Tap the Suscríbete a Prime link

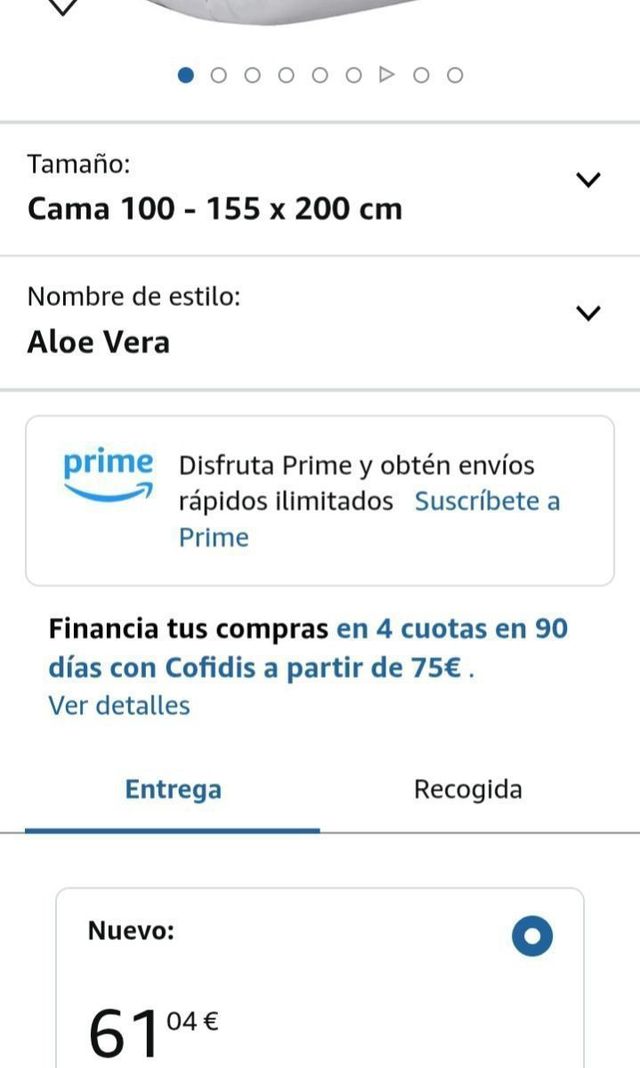(x=487, y=501)
